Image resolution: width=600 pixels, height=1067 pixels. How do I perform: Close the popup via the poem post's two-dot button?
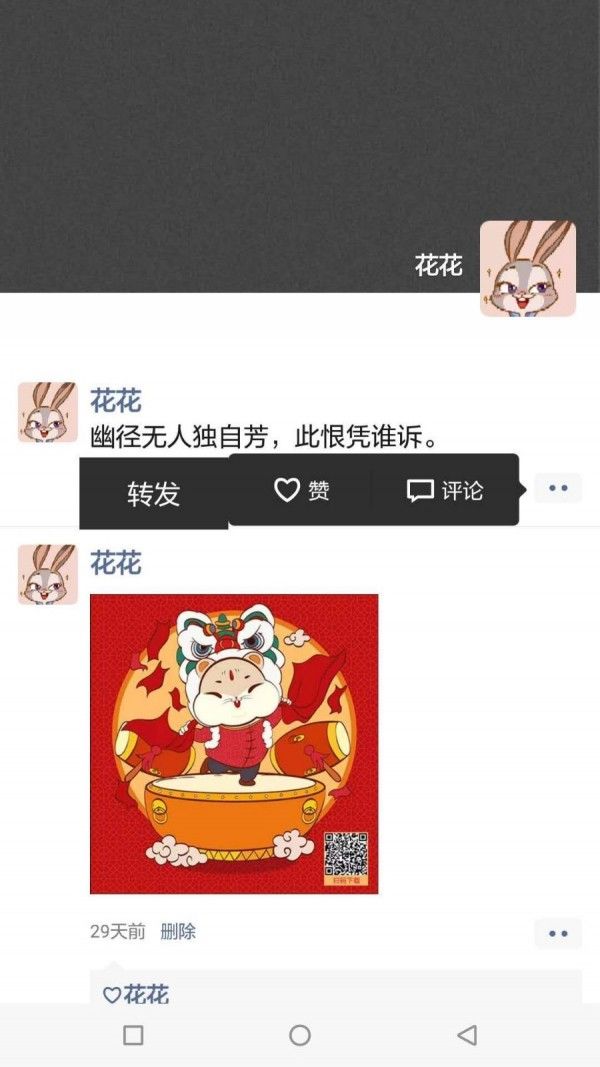click(558, 488)
